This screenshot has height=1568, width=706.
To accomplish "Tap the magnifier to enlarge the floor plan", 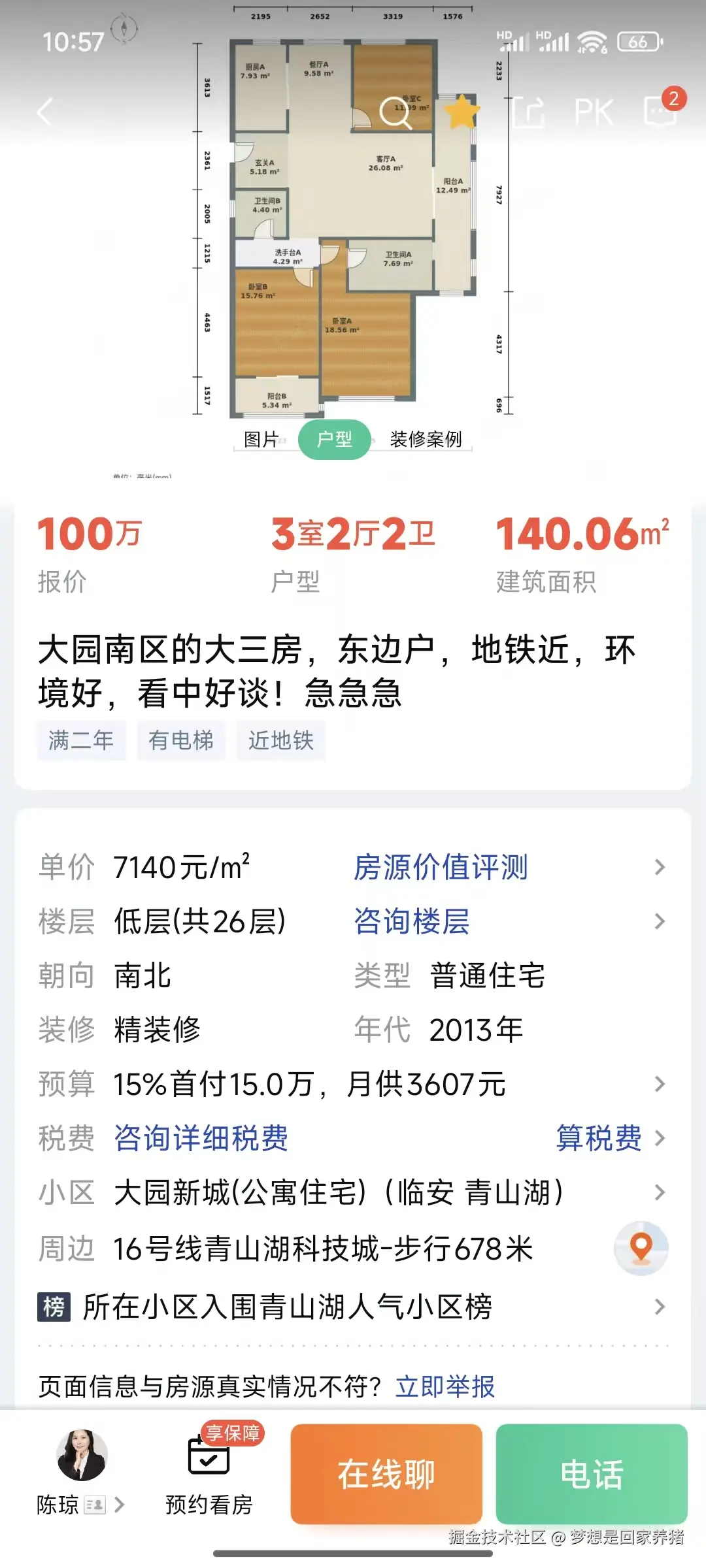I will 395,111.
